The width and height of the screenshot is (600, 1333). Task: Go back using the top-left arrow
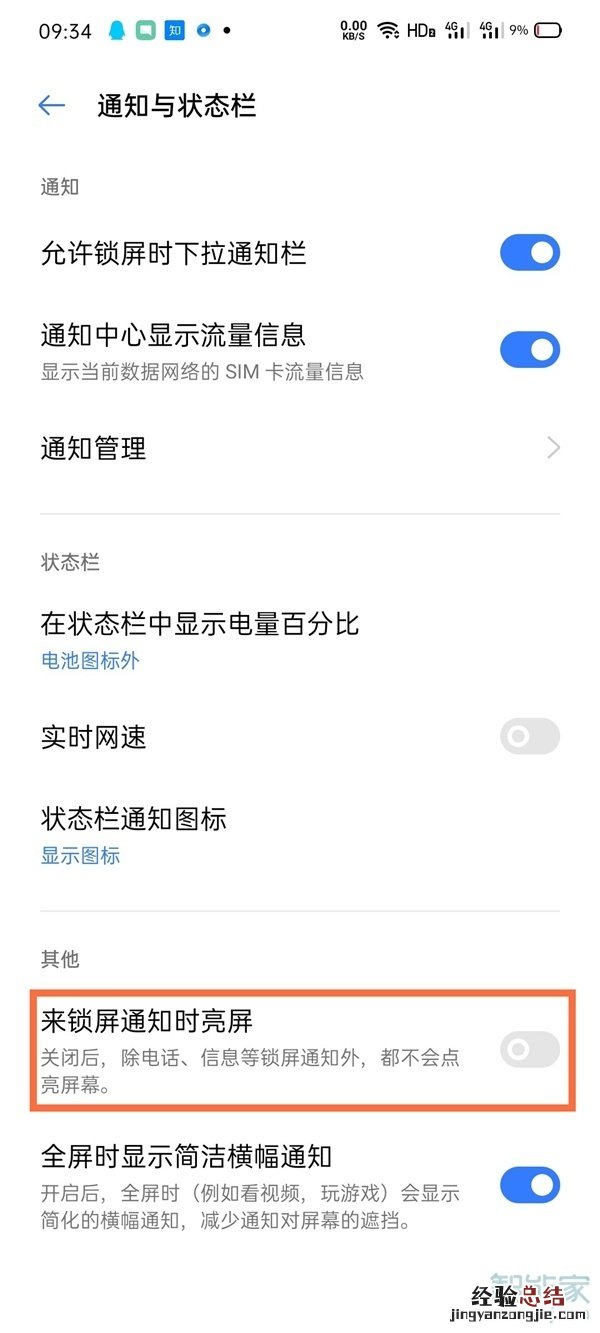pos(51,106)
